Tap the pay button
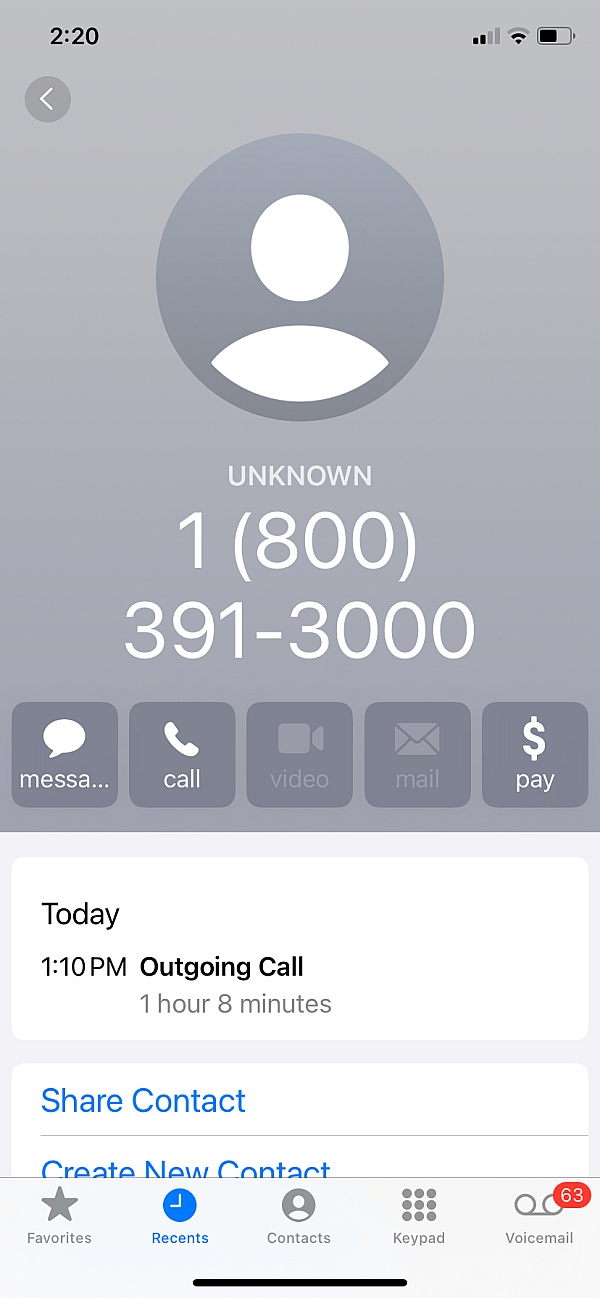This screenshot has height=1298, width=600. click(535, 754)
